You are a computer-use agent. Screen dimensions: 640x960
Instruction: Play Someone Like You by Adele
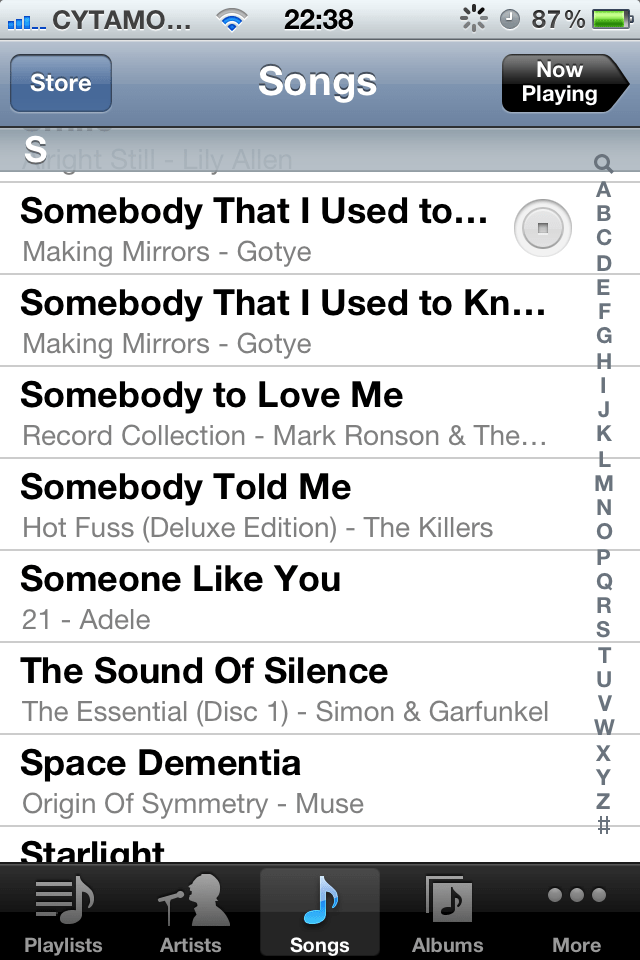[x=280, y=597]
